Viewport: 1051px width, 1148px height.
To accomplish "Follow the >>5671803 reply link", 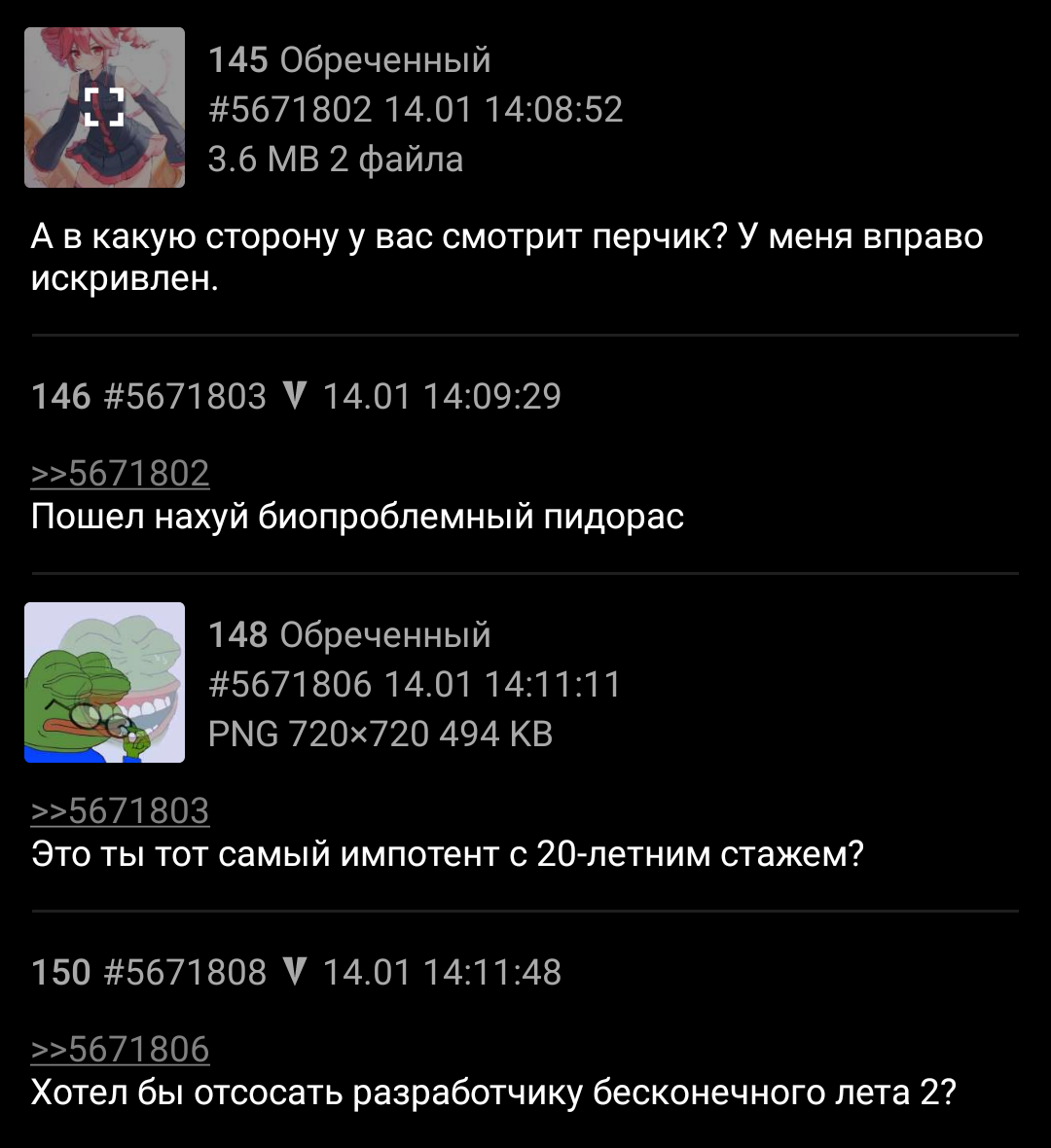I will (121, 811).
